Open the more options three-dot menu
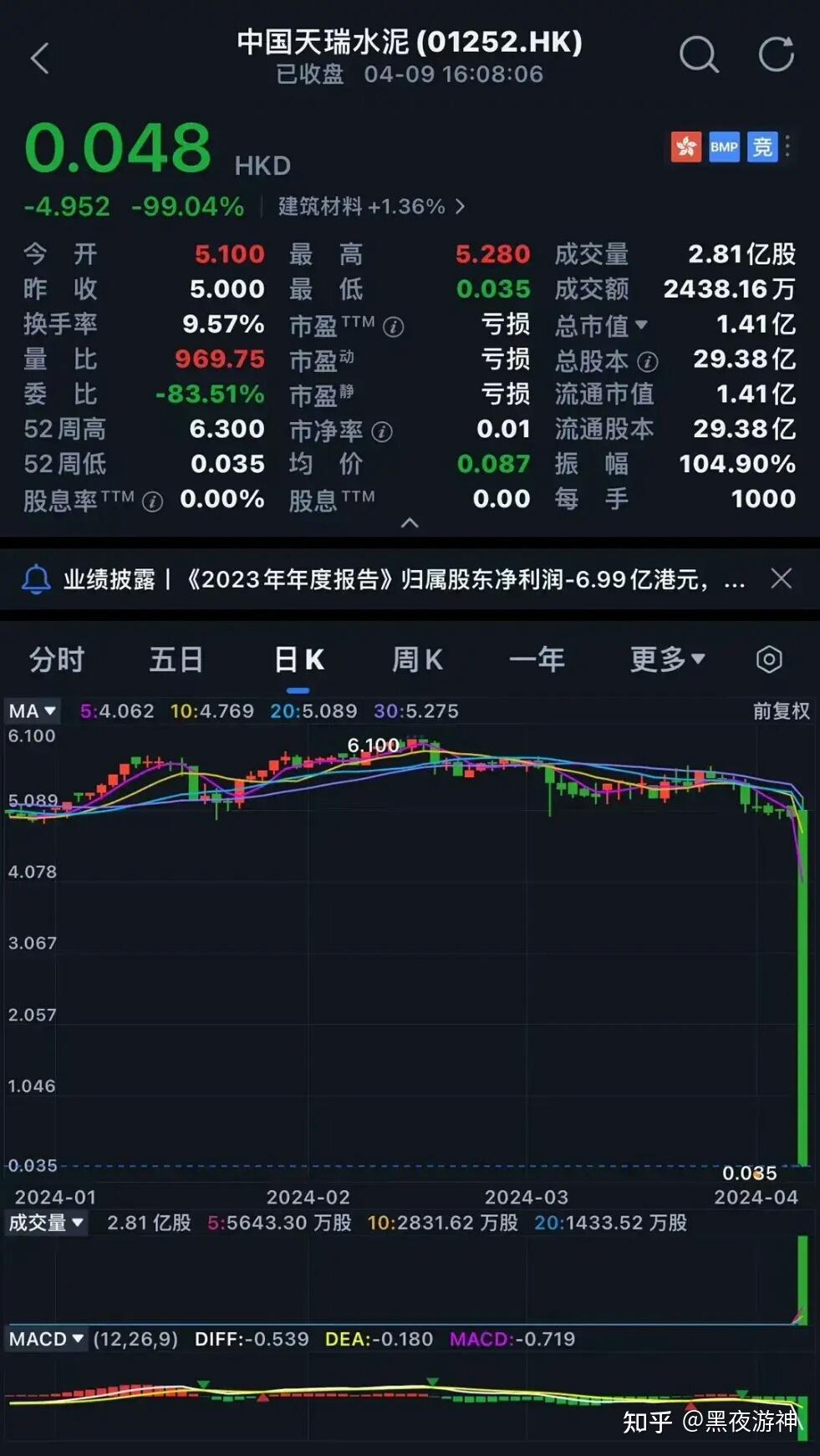Image resolution: width=820 pixels, height=1456 pixels. click(788, 147)
